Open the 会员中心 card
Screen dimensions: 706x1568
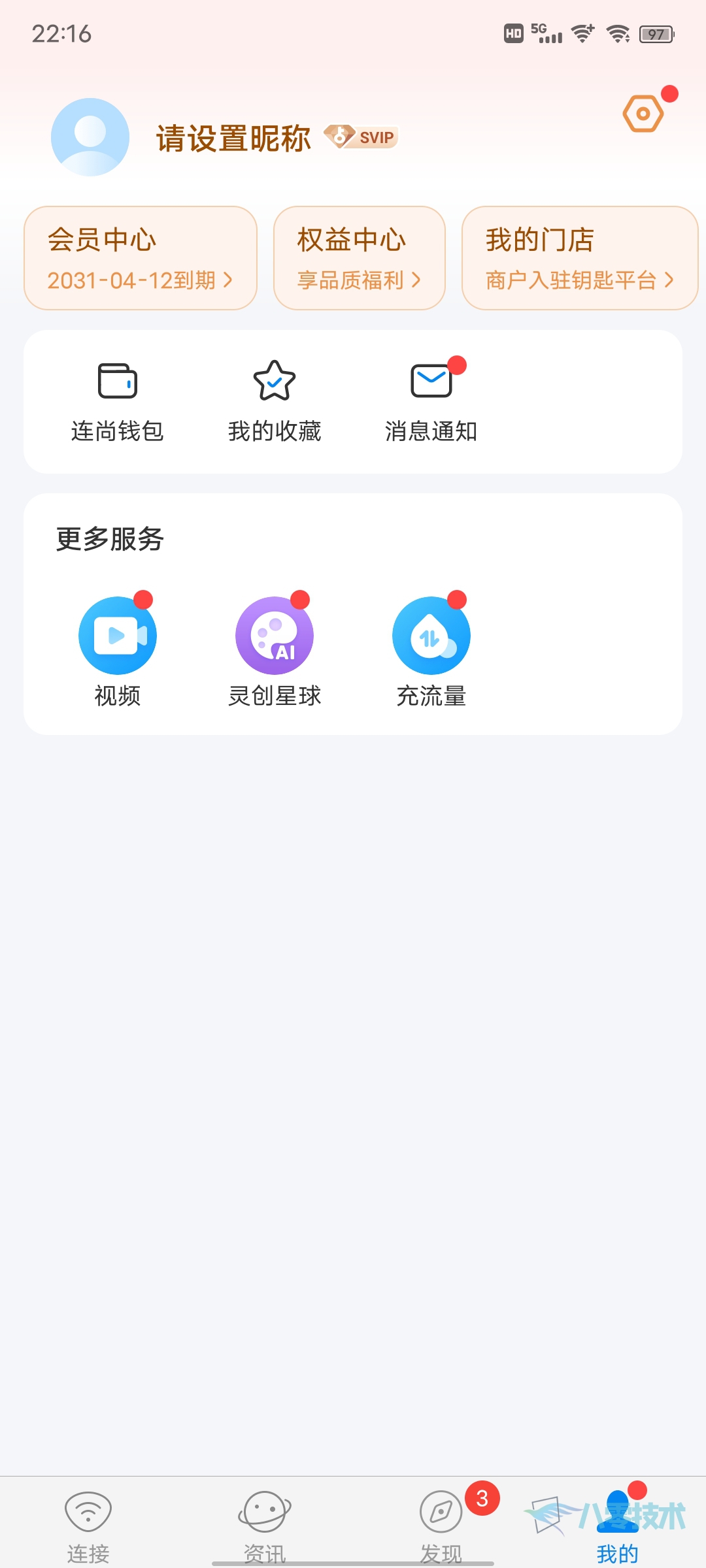(x=141, y=258)
